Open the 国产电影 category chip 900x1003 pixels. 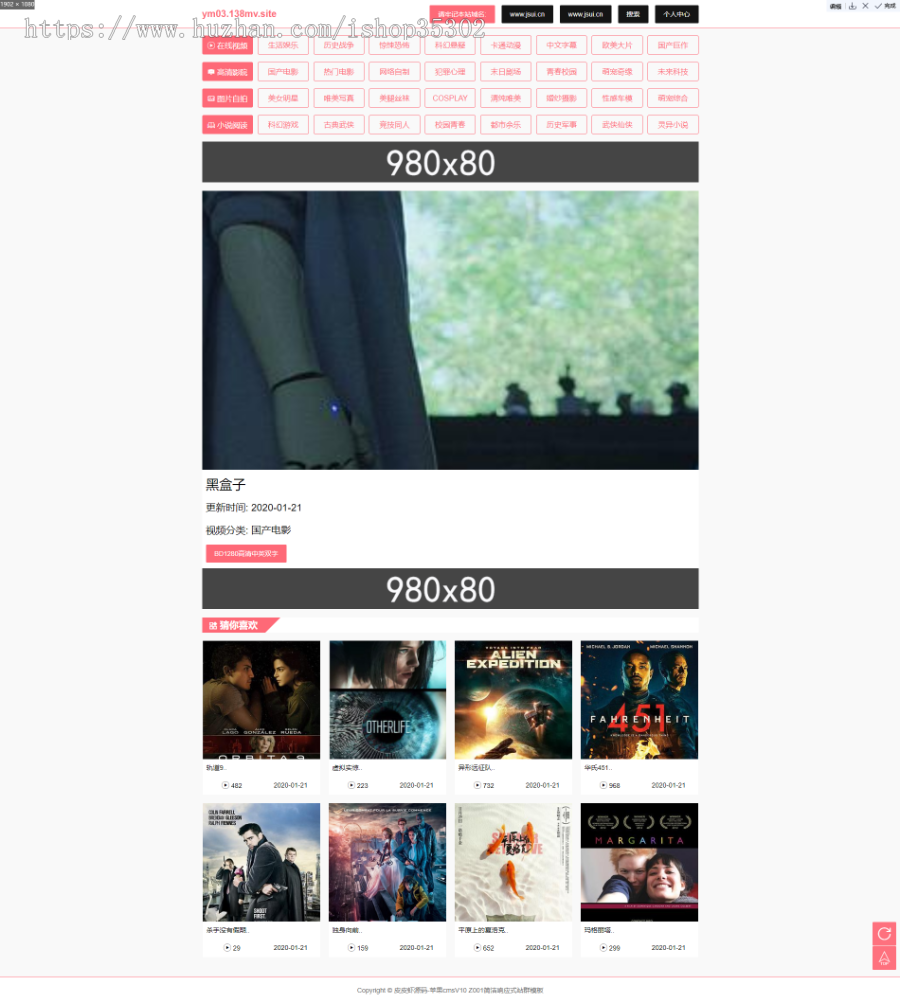point(283,72)
